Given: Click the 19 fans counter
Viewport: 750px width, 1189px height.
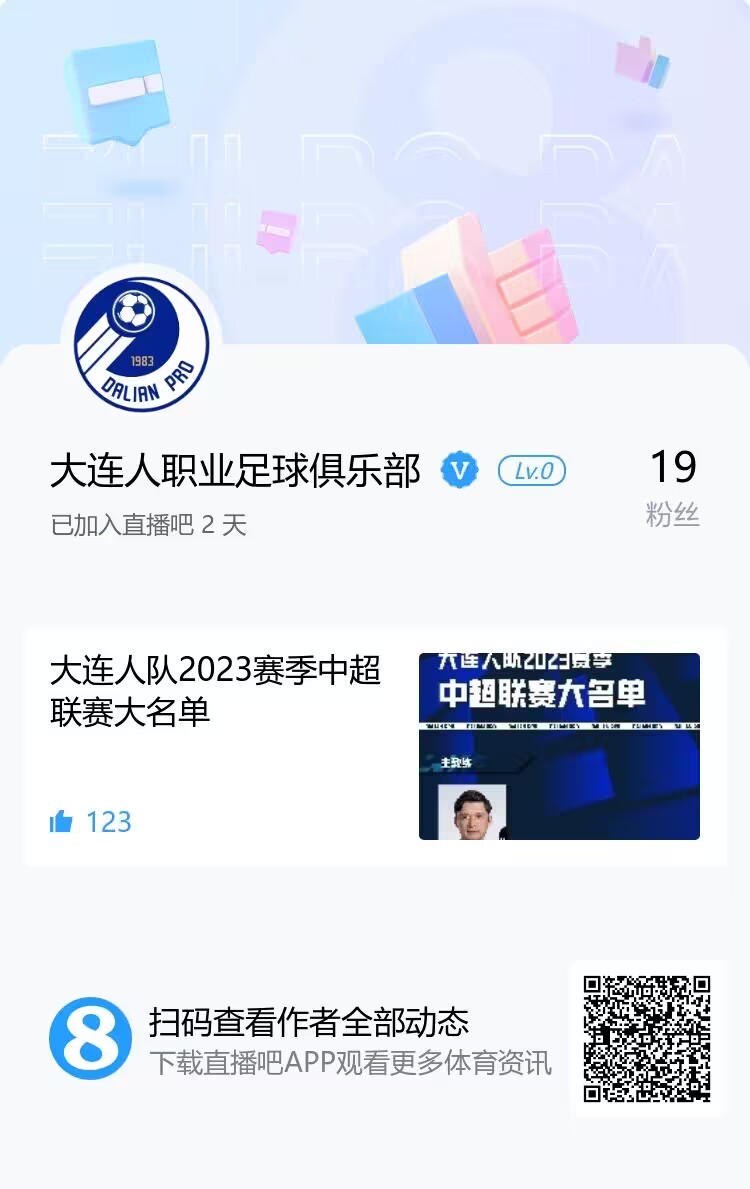Looking at the screenshot, I should [671, 467].
